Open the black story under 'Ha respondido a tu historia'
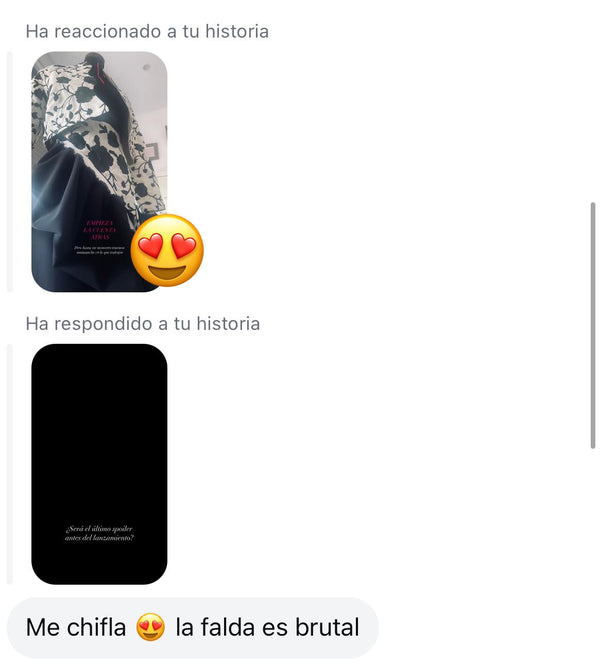This screenshot has height=666, width=600. (x=99, y=463)
